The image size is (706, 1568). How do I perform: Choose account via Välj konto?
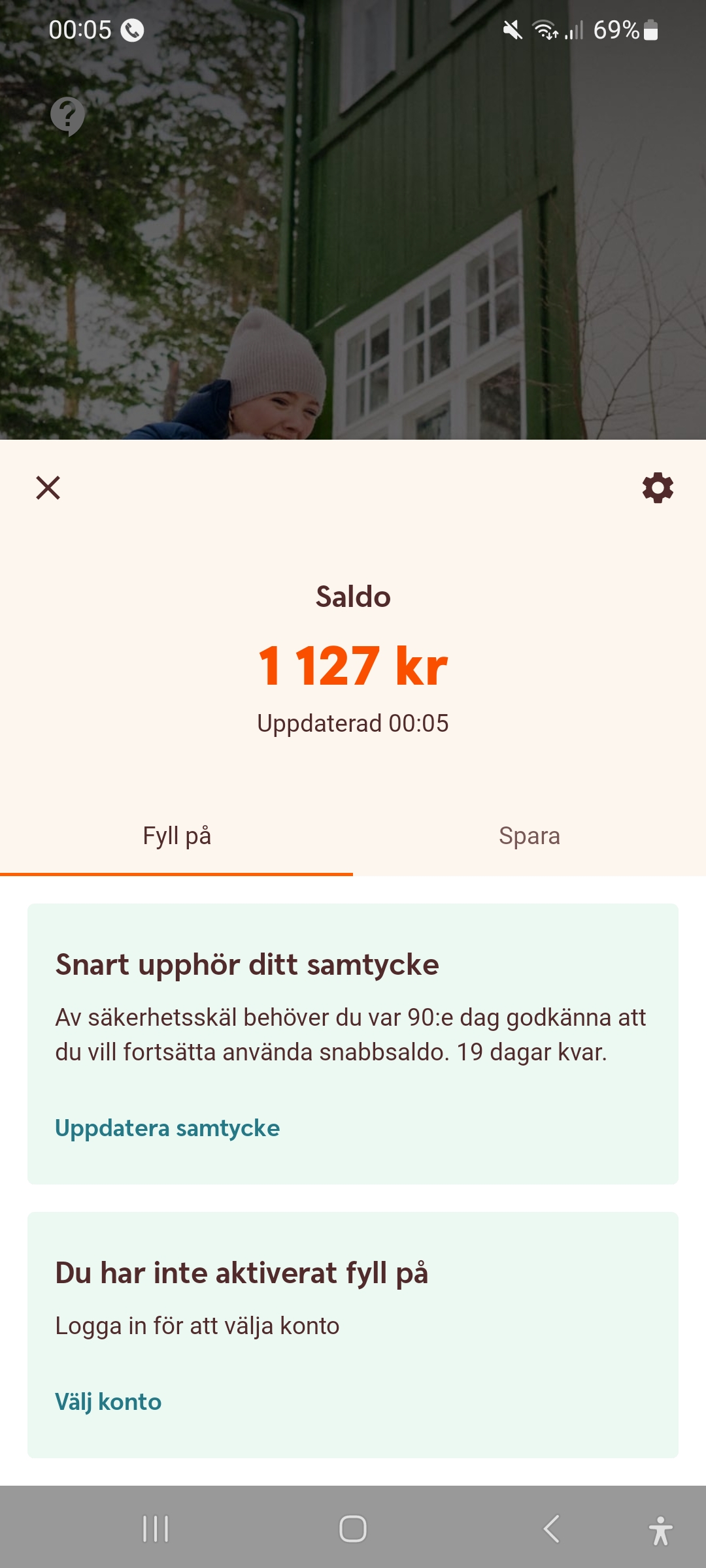(x=109, y=1402)
